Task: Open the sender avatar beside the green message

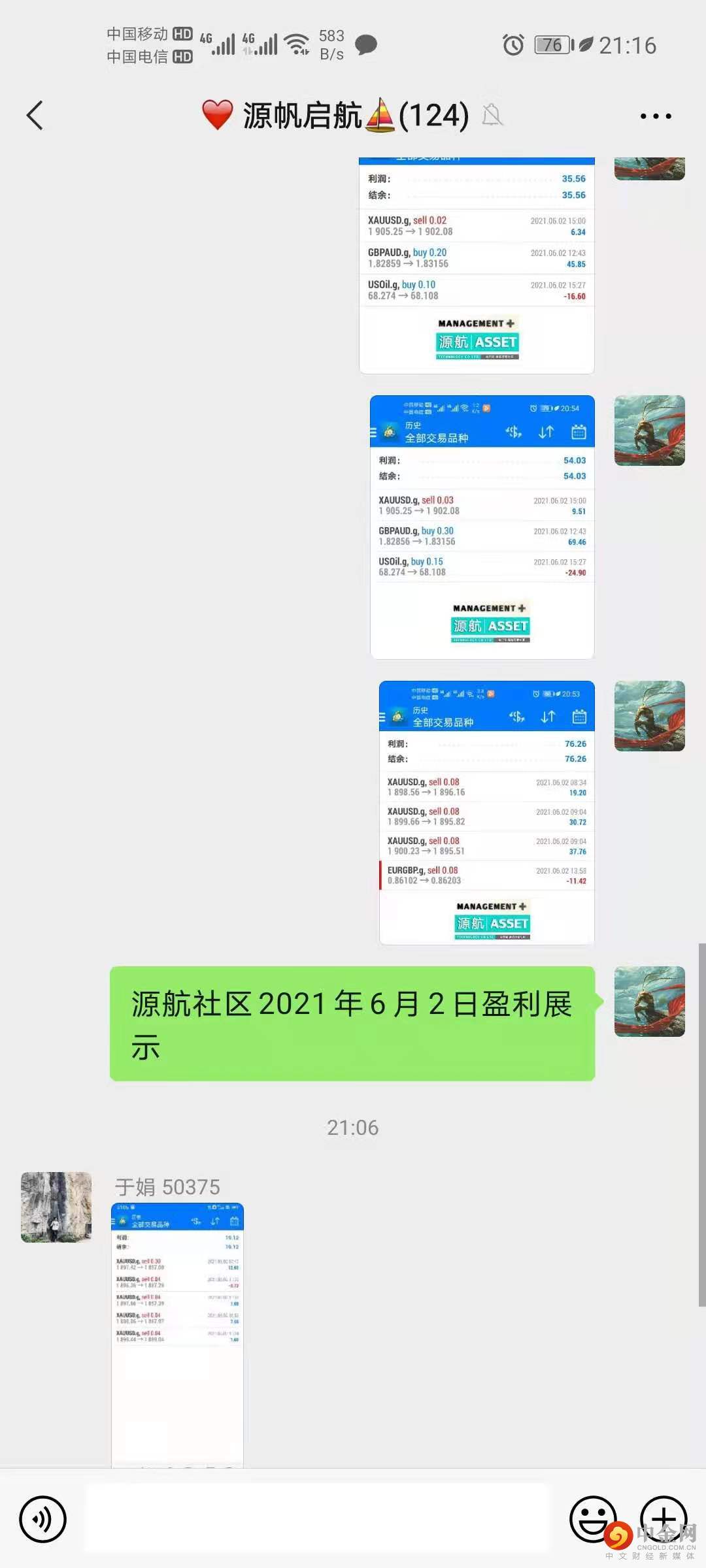Action: 649,1001
